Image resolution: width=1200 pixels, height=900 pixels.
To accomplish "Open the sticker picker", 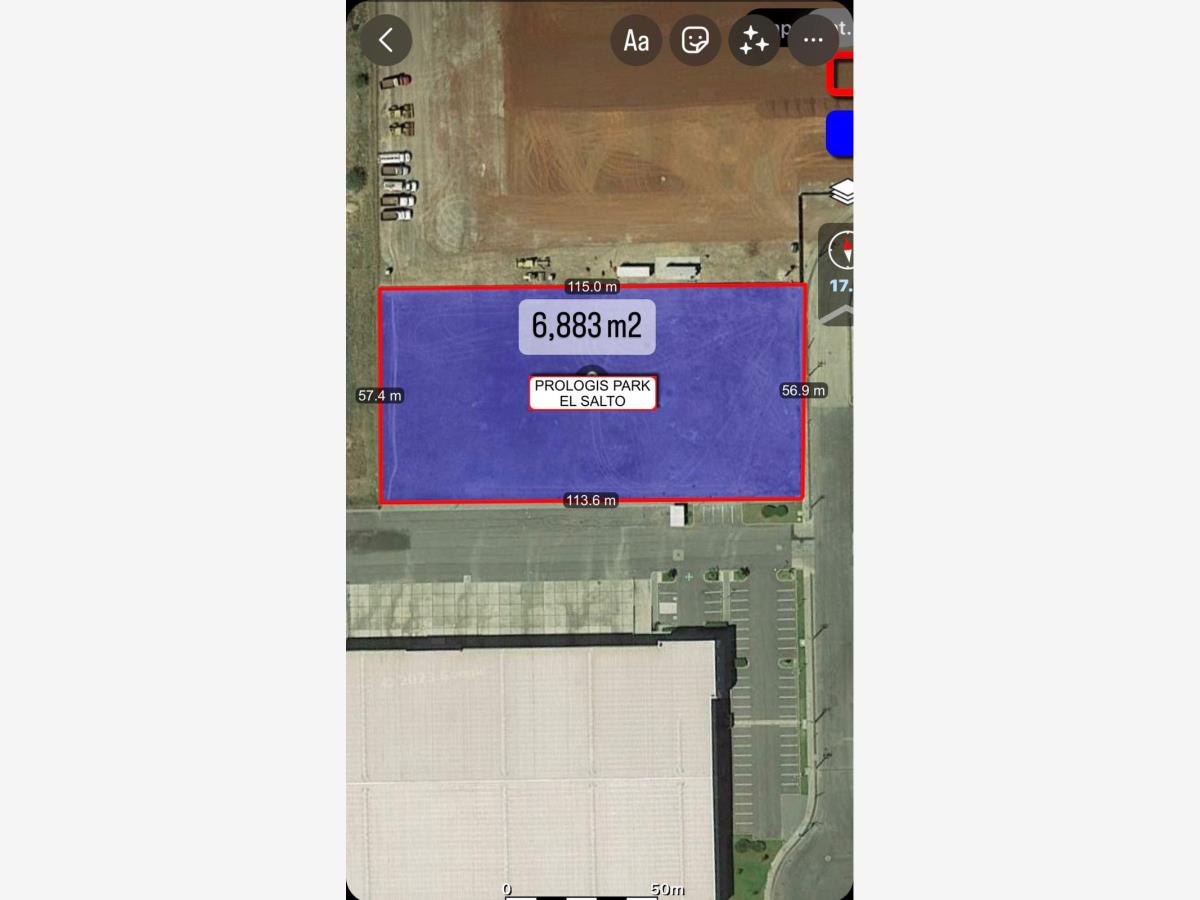I will 695,40.
